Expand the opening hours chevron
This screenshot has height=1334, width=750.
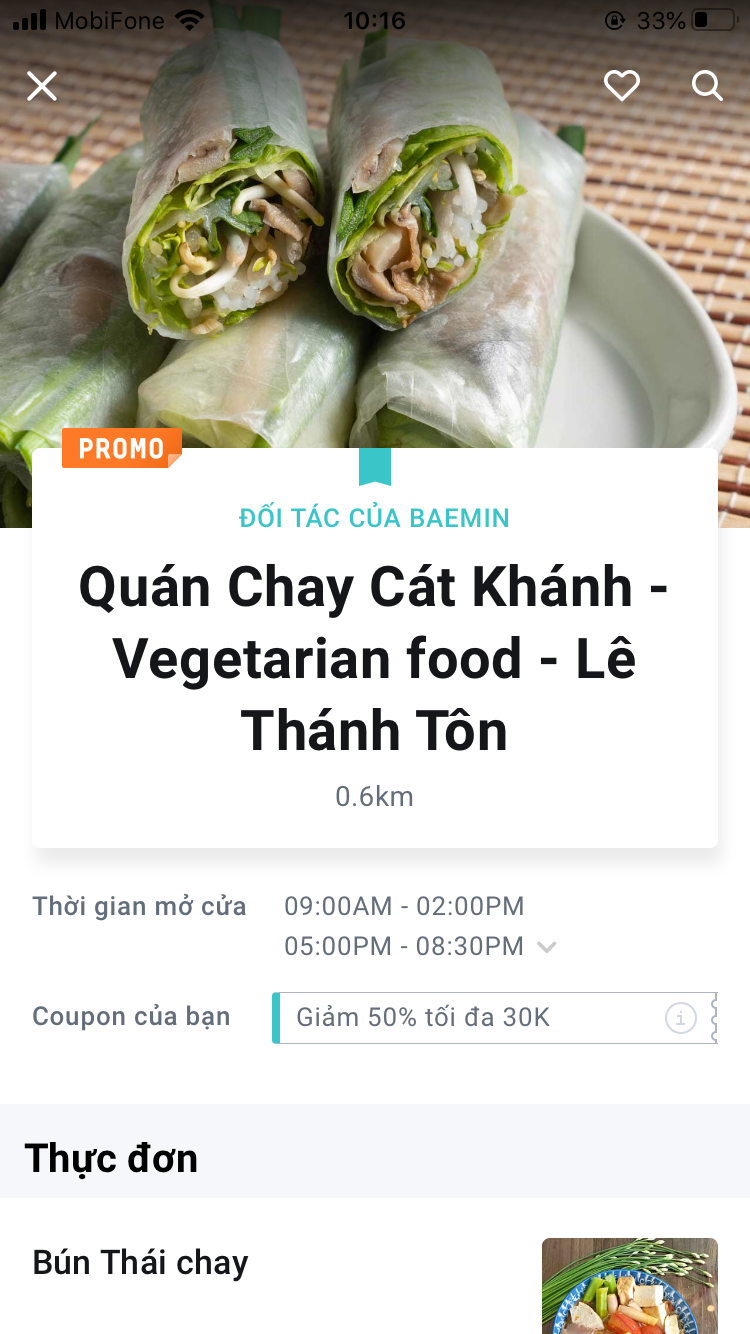[x=547, y=947]
